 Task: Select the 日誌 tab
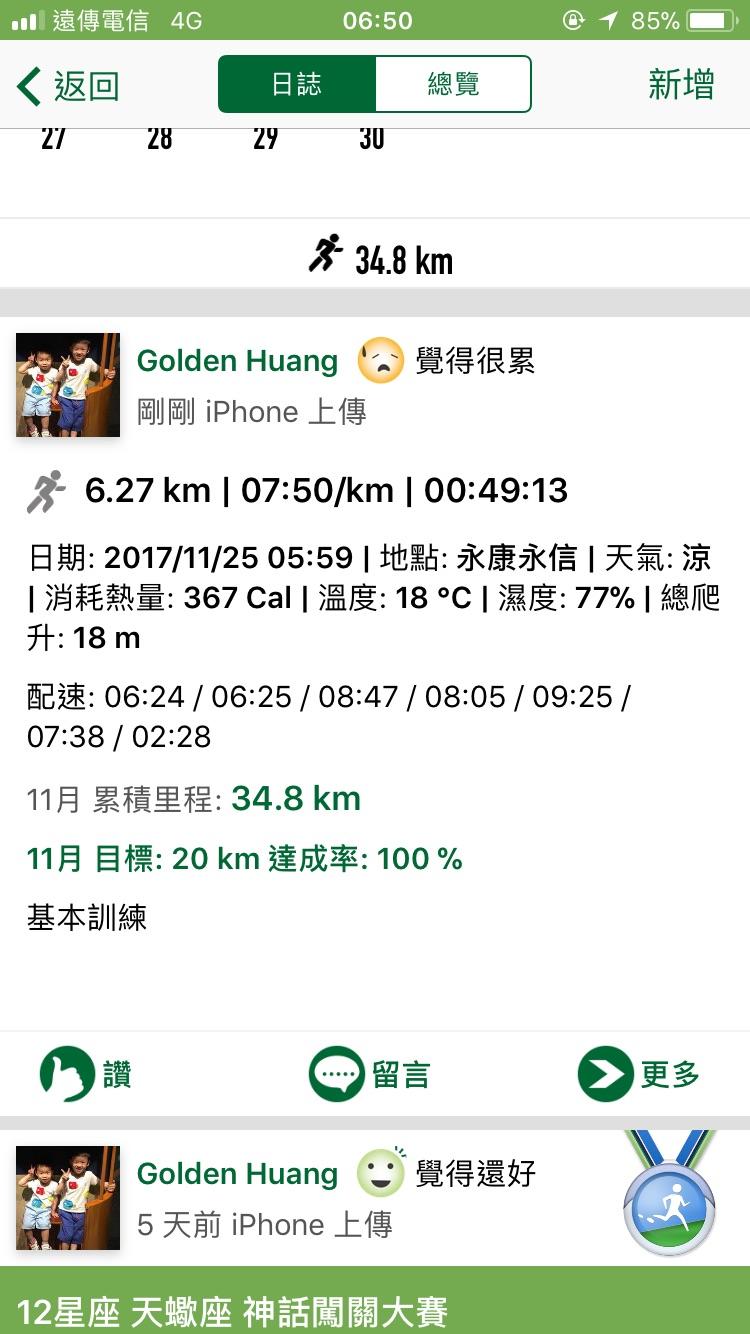pyautogui.click(x=297, y=84)
